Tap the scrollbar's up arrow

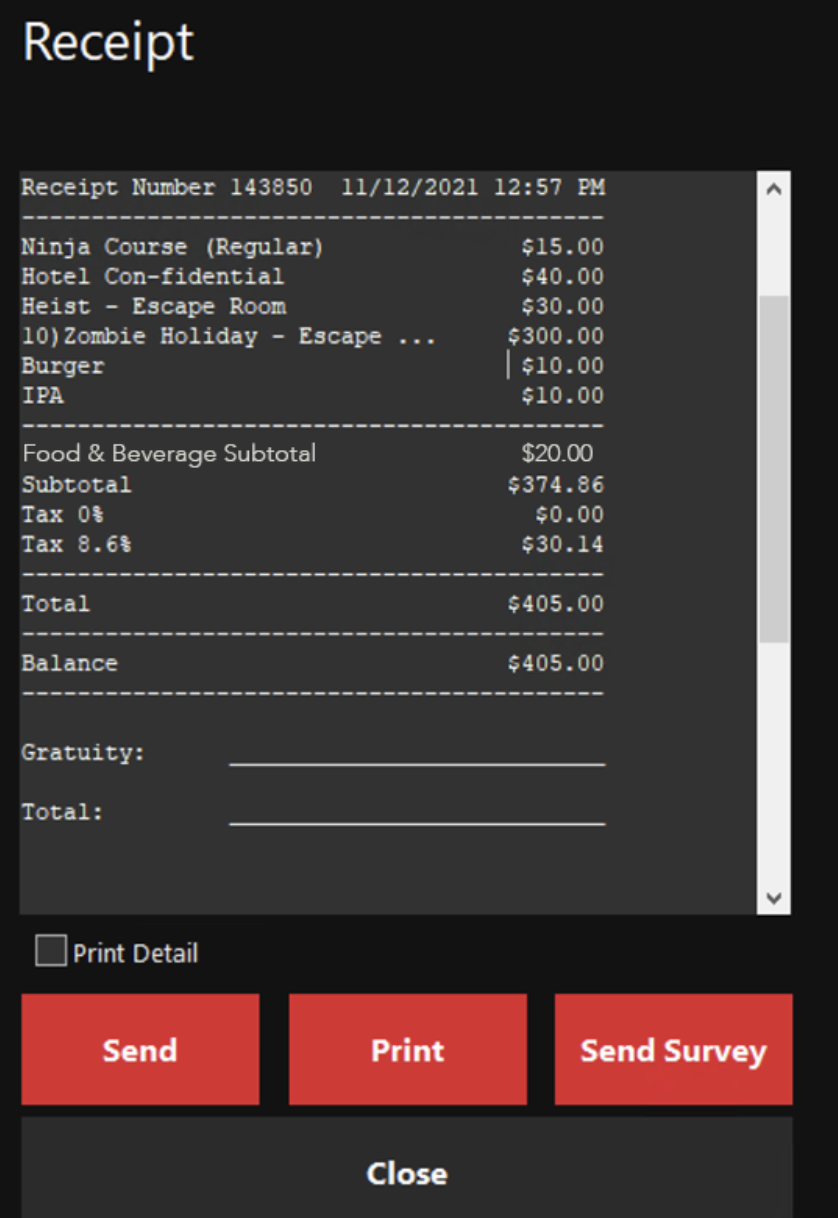[x=774, y=188]
